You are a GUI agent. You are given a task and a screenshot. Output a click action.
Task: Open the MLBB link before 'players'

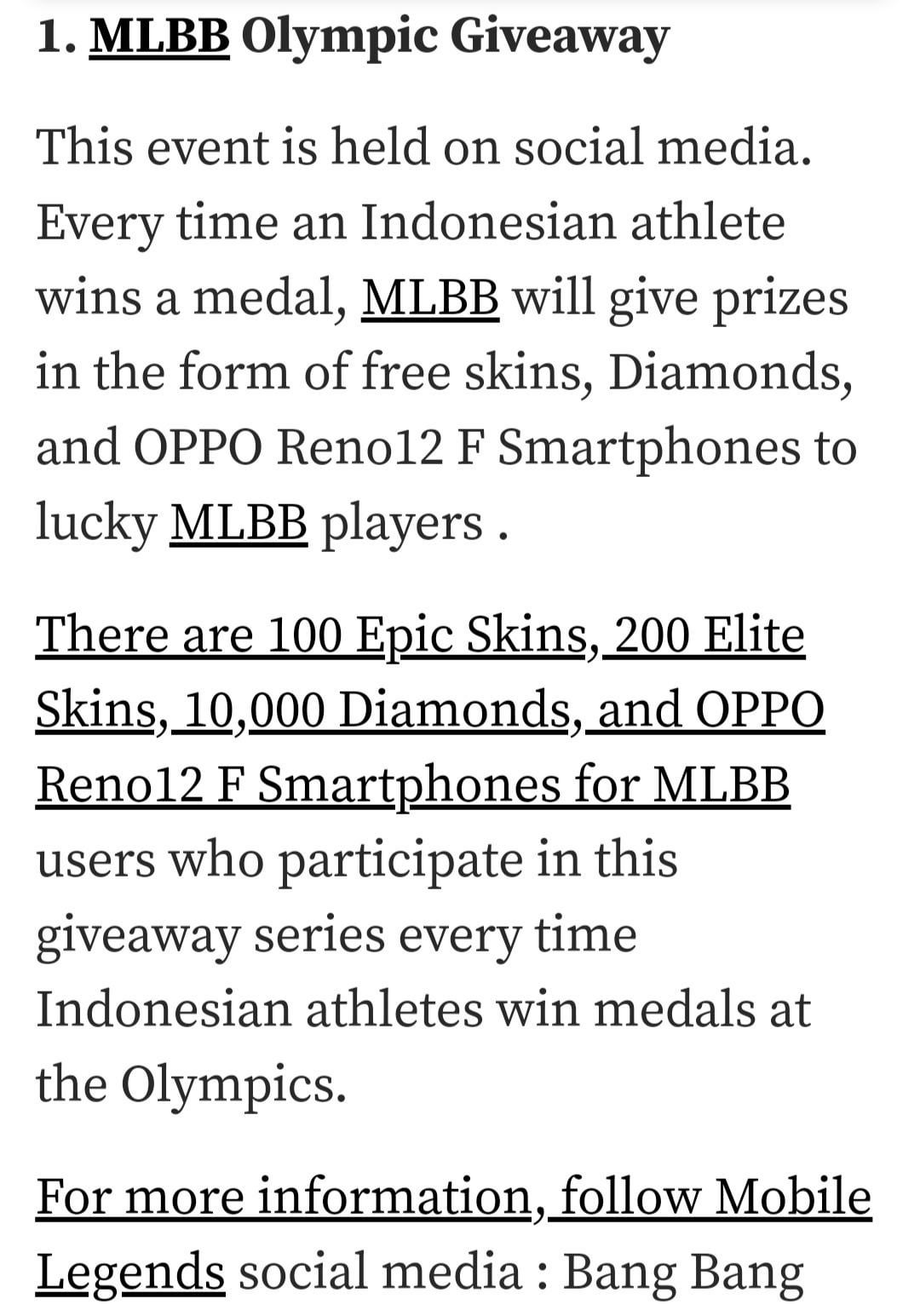239,521
